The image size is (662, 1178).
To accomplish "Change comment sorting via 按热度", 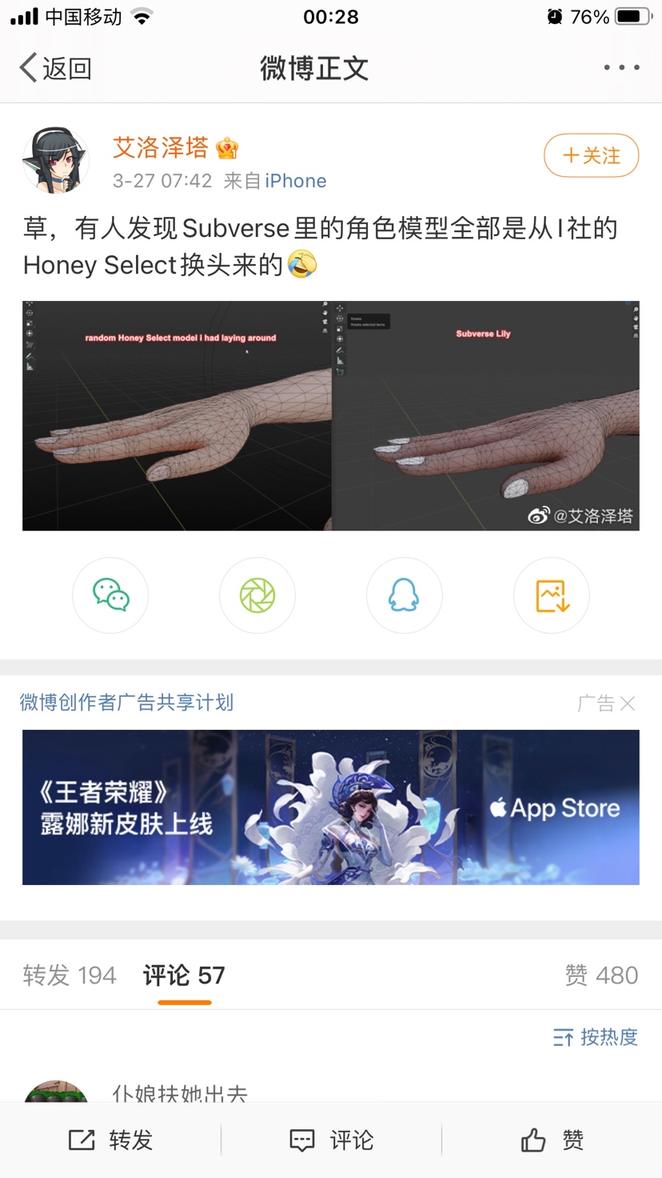I will point(595,1037).
